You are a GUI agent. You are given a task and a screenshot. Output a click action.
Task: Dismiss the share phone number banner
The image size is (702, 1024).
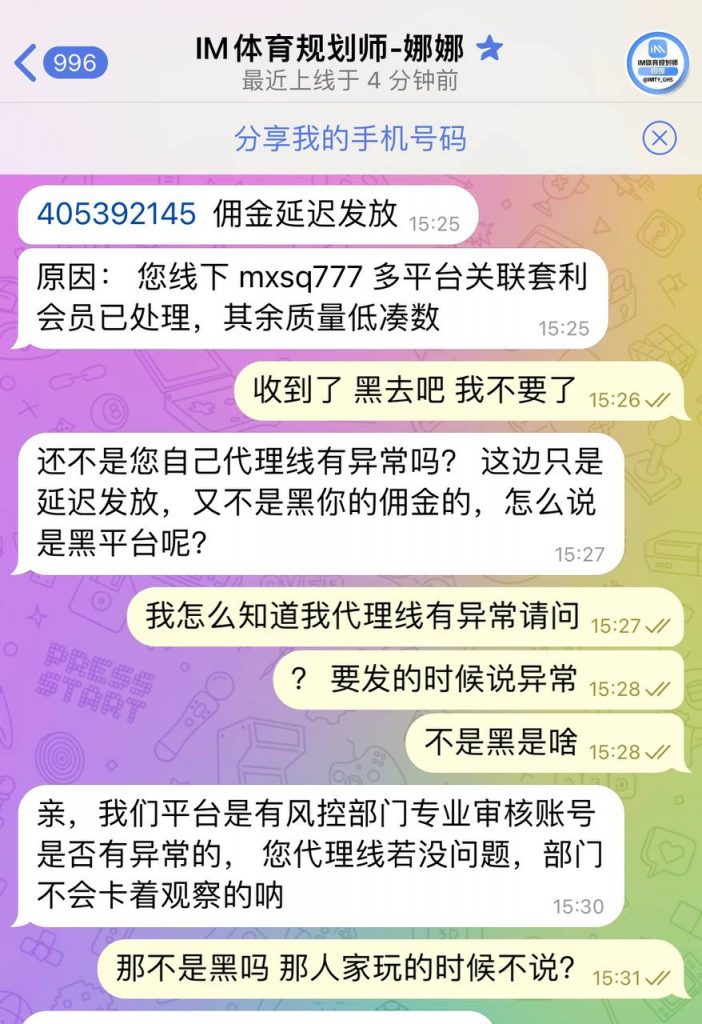point(658,138)
